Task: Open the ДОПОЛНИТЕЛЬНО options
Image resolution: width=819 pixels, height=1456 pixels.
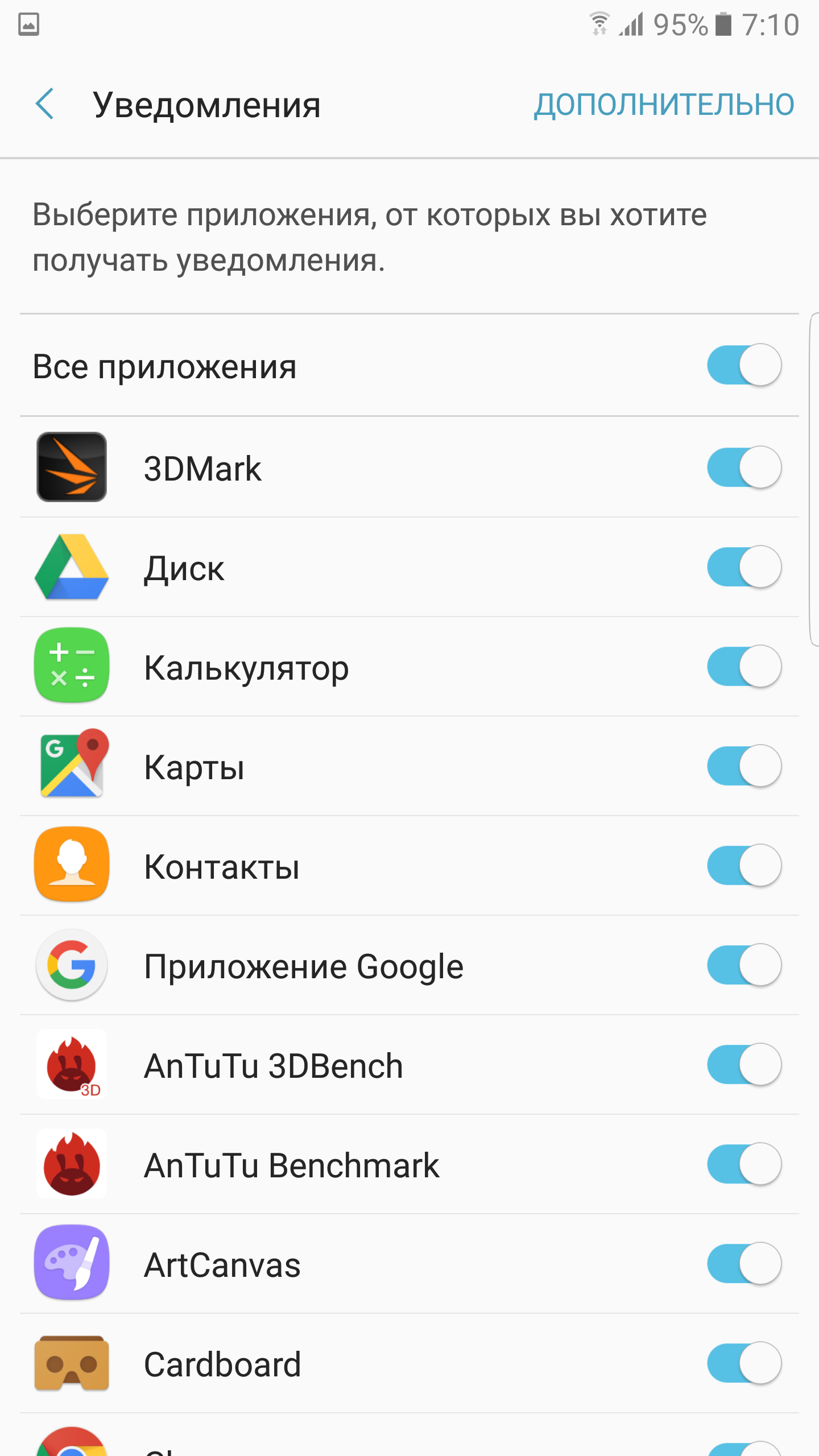Action: point(664,105)
